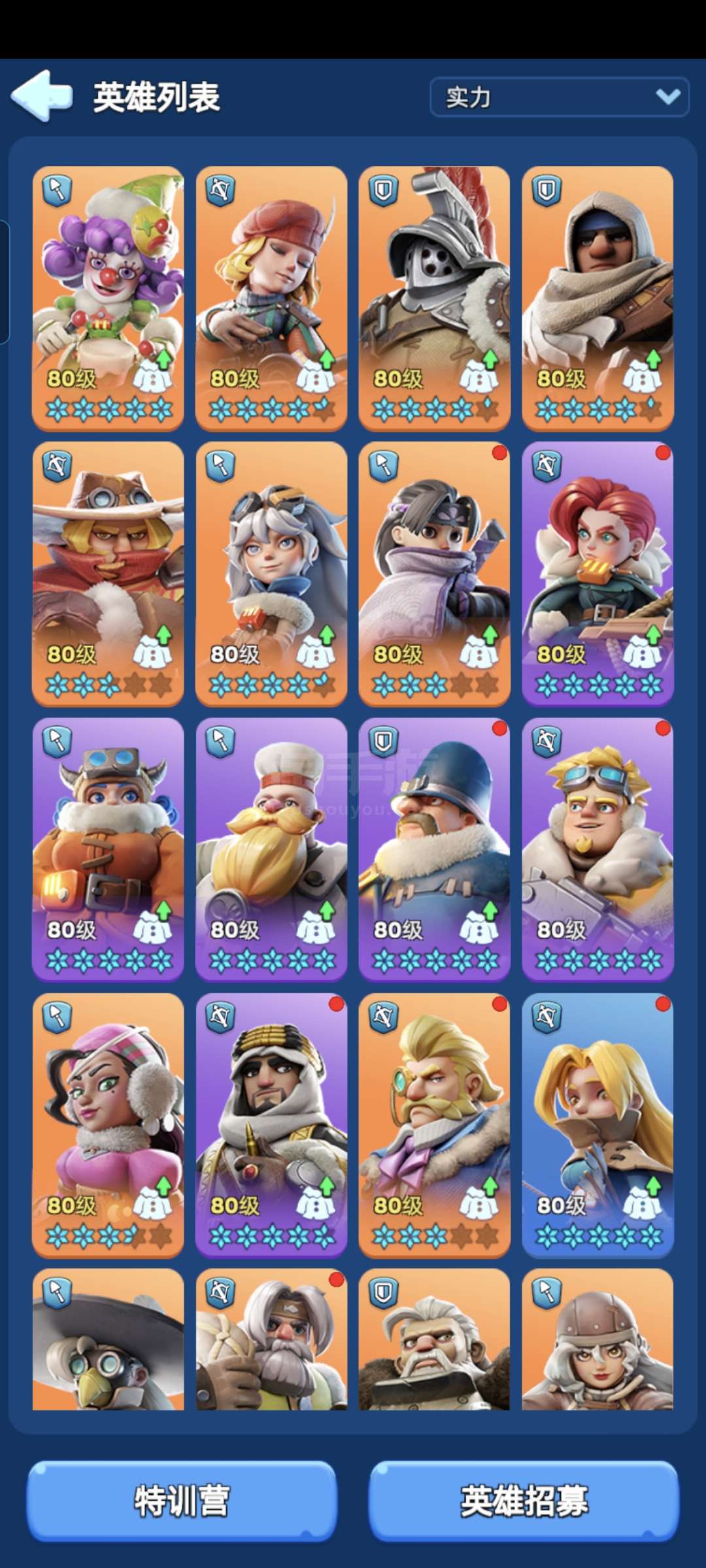Select the cowboy hat bandit hero
The height and width of the screenshot is (1568, 706).
[x=108, y=574]
